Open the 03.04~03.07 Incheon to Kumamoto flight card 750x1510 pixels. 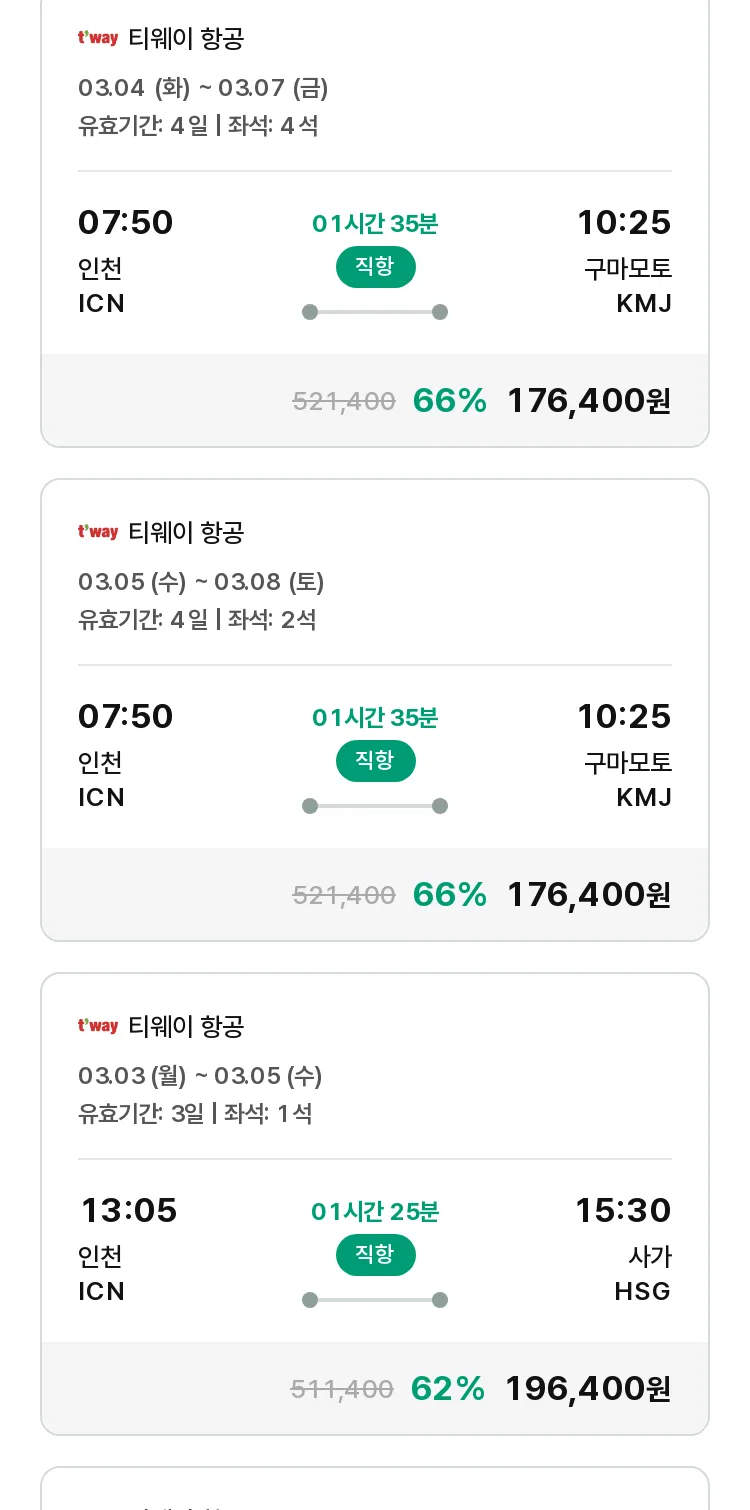(x=375, y=220)
